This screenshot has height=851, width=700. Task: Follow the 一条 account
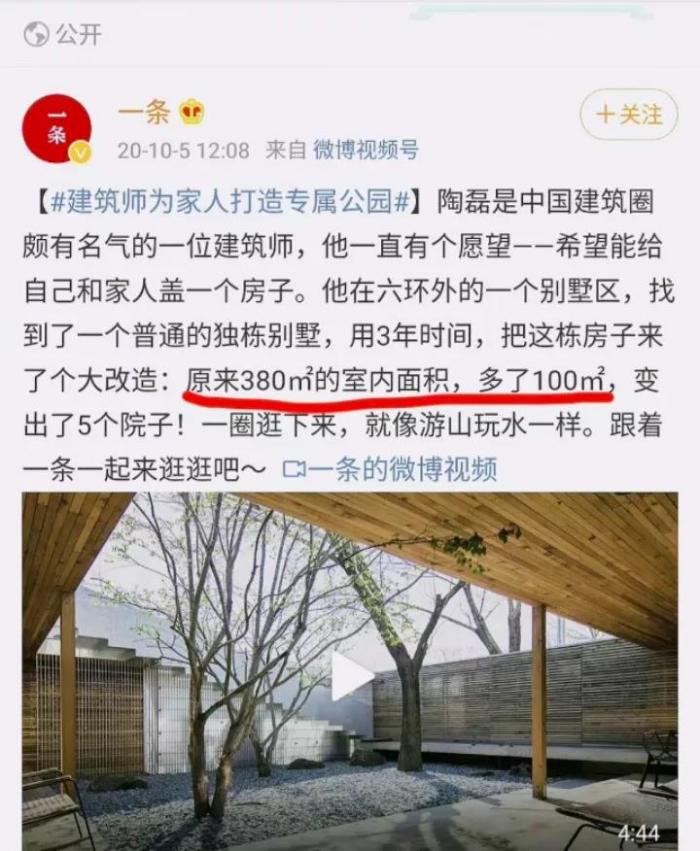tap(629, 114)
